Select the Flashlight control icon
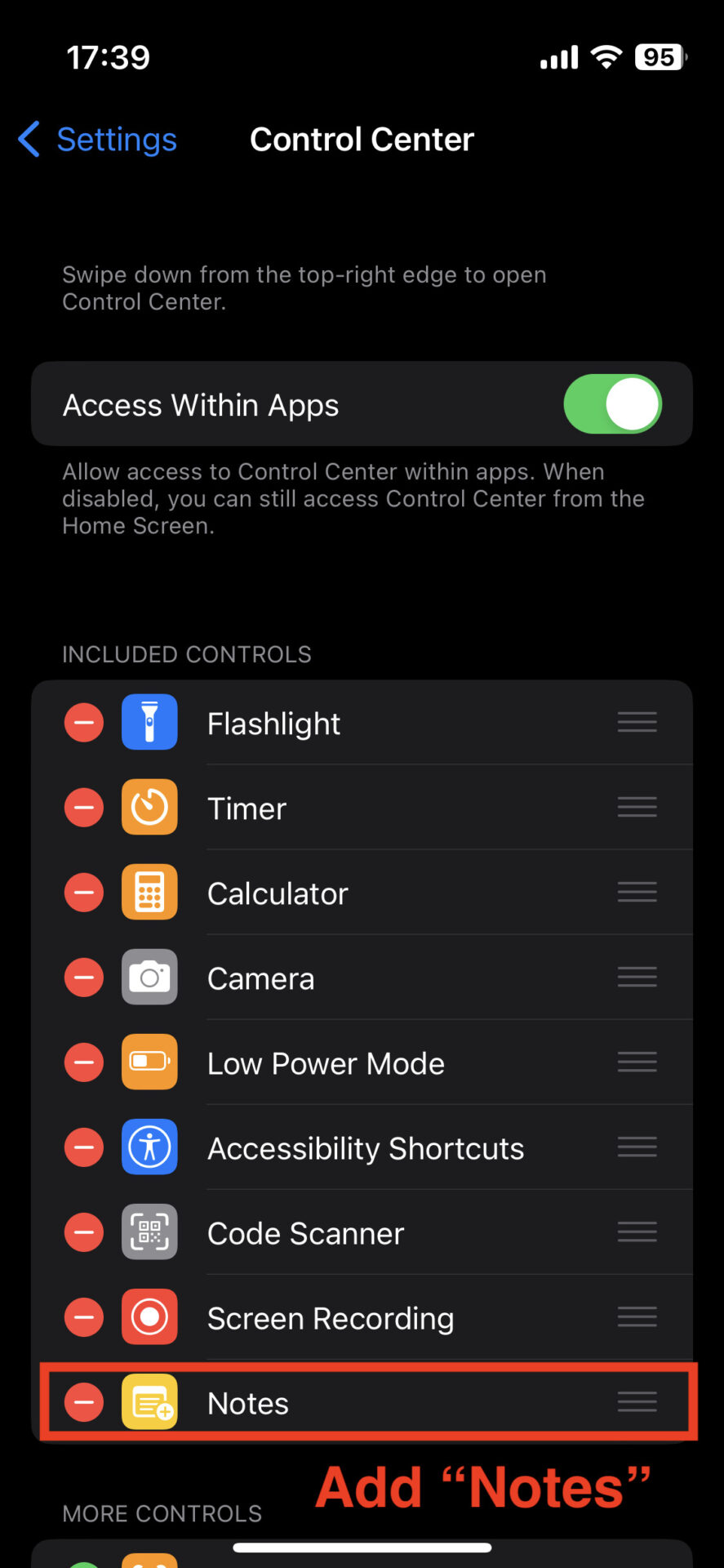This screenshot has width=724, height=1568. [x=149, y=722]
